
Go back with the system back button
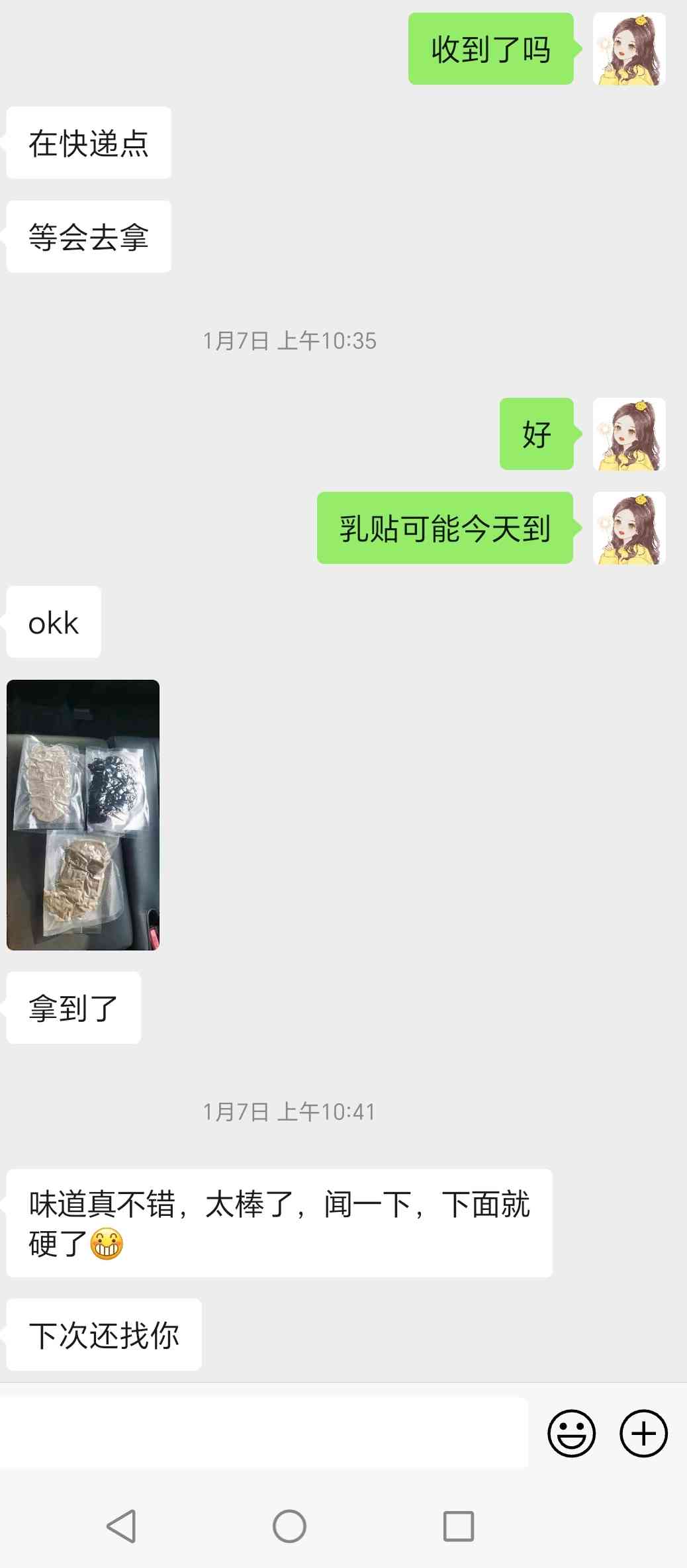[122, 1526]
